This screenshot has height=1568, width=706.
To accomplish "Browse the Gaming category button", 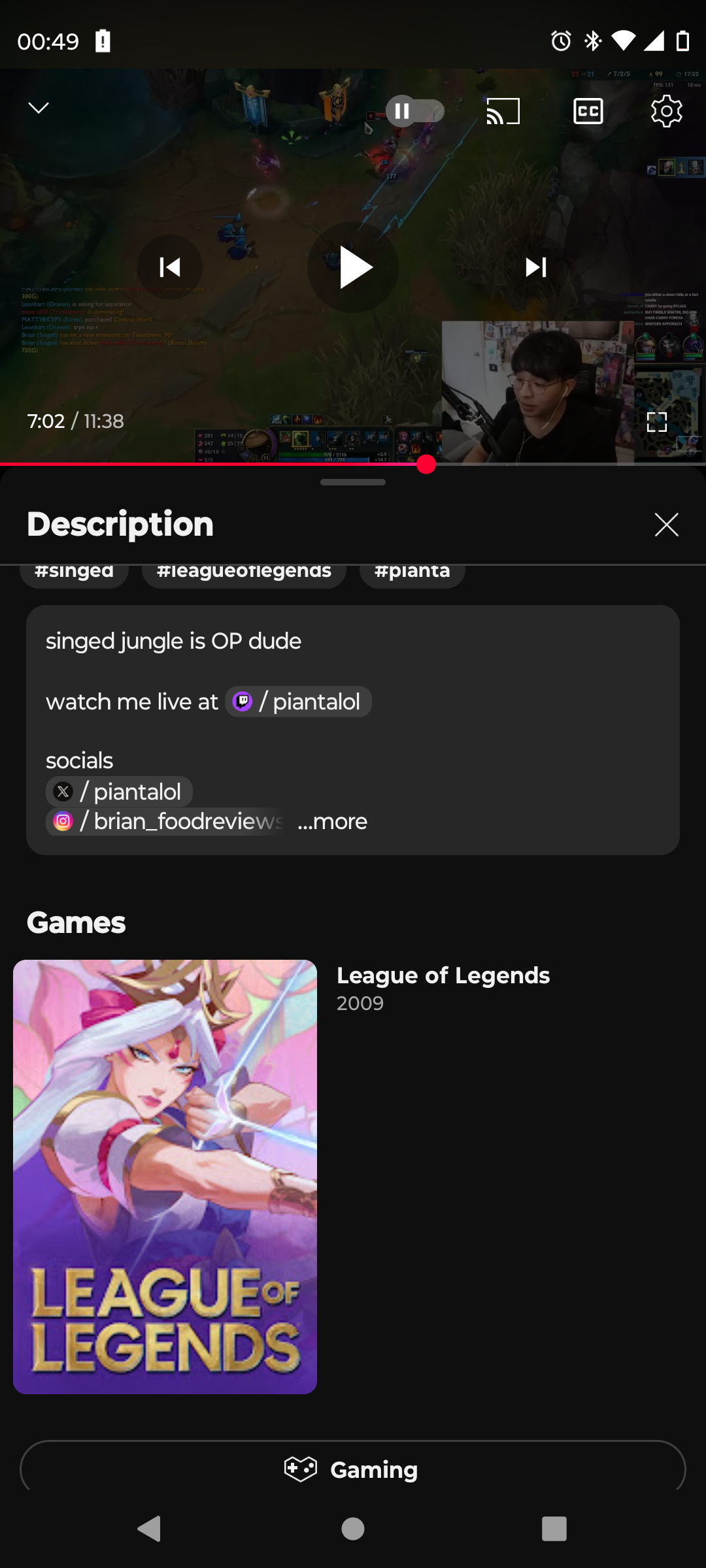I will (353, 1469).
